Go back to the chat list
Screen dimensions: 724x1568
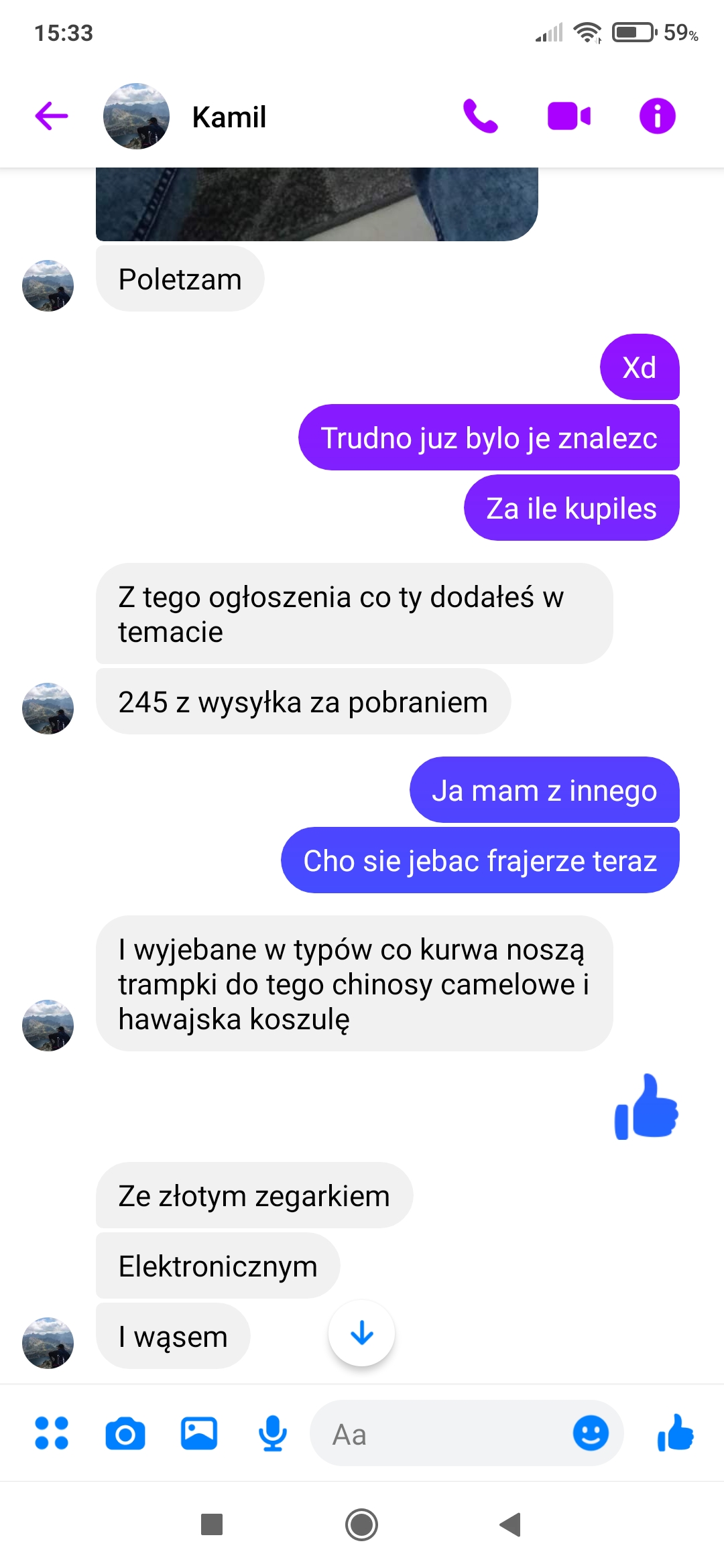point(52,116)
